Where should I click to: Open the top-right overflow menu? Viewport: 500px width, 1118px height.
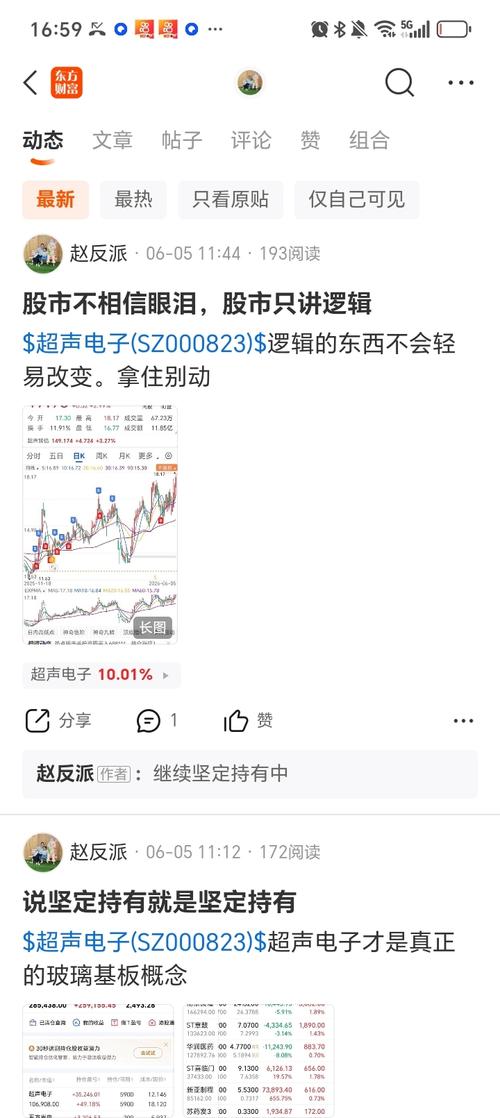click(x=461, y=83)
